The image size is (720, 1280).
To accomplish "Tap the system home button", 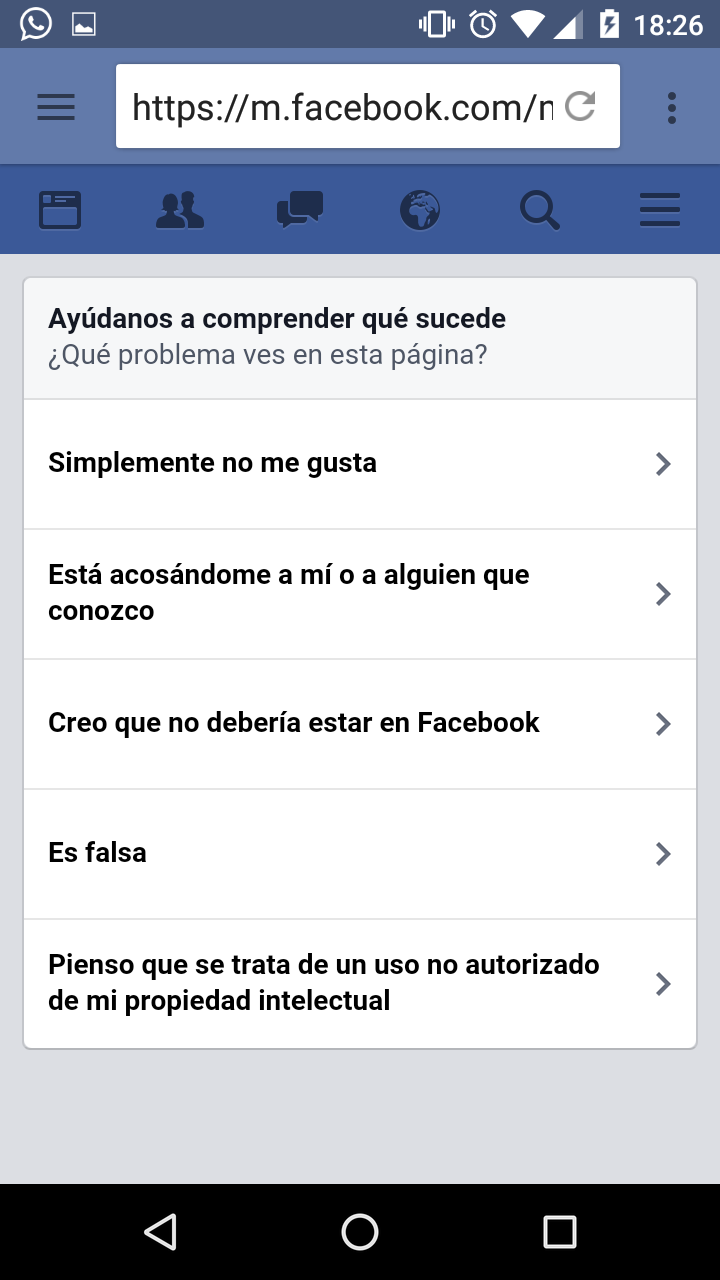I will [360, 1232].
